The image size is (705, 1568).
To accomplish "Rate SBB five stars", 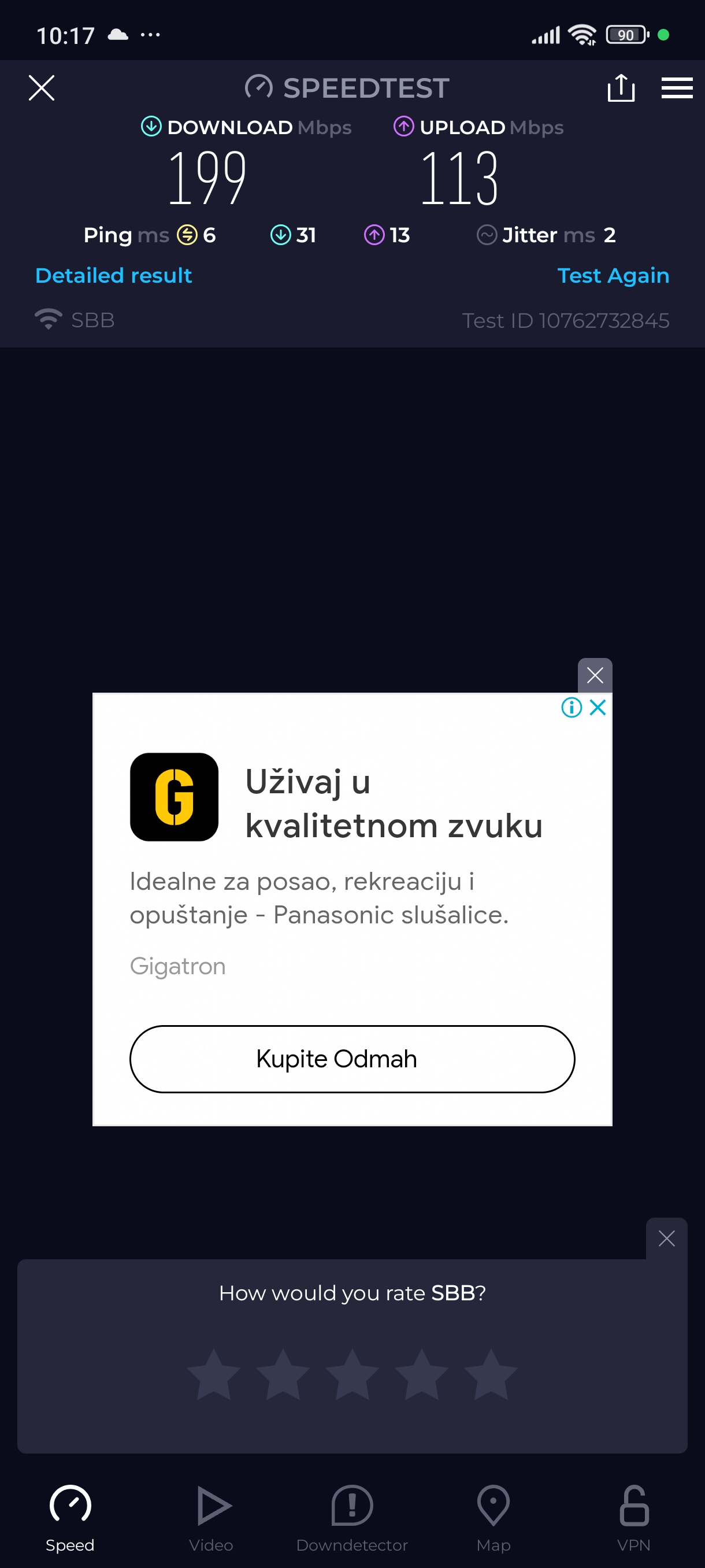I will pyautogui.click(x=491, y=1374).
